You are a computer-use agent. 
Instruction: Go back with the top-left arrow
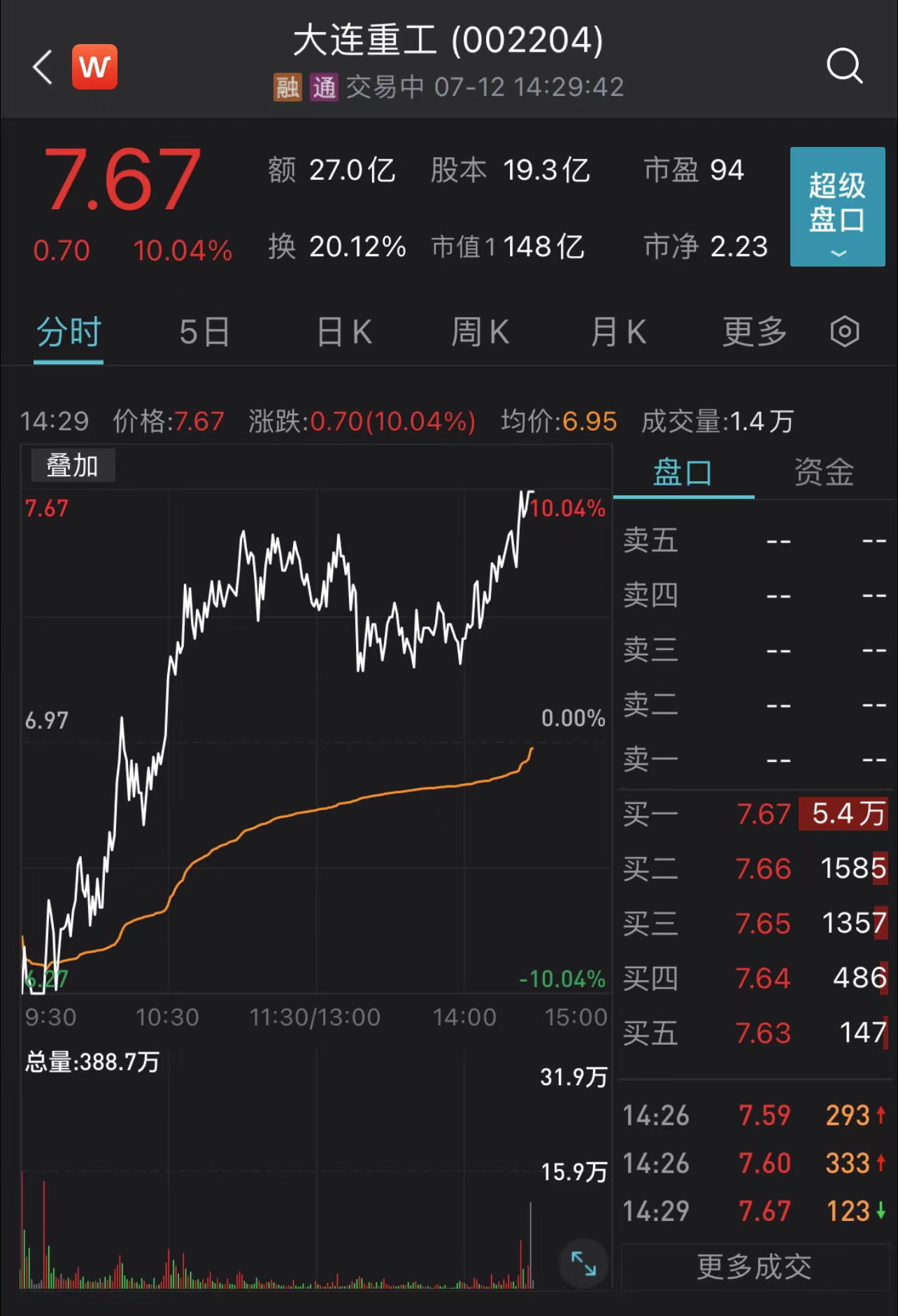[43, 67]
